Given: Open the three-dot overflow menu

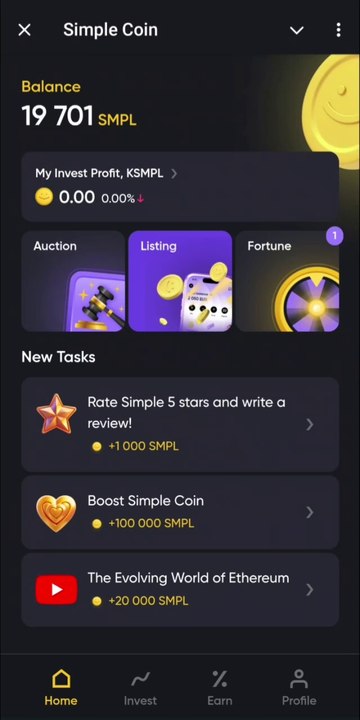Looking at the screenshot, I should tap(338, 30).
